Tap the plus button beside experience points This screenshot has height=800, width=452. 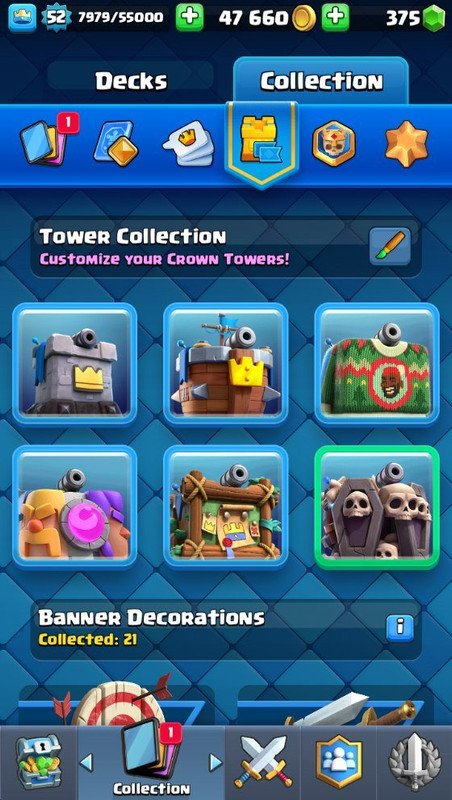pyautogui.click(x=189, y=18)
